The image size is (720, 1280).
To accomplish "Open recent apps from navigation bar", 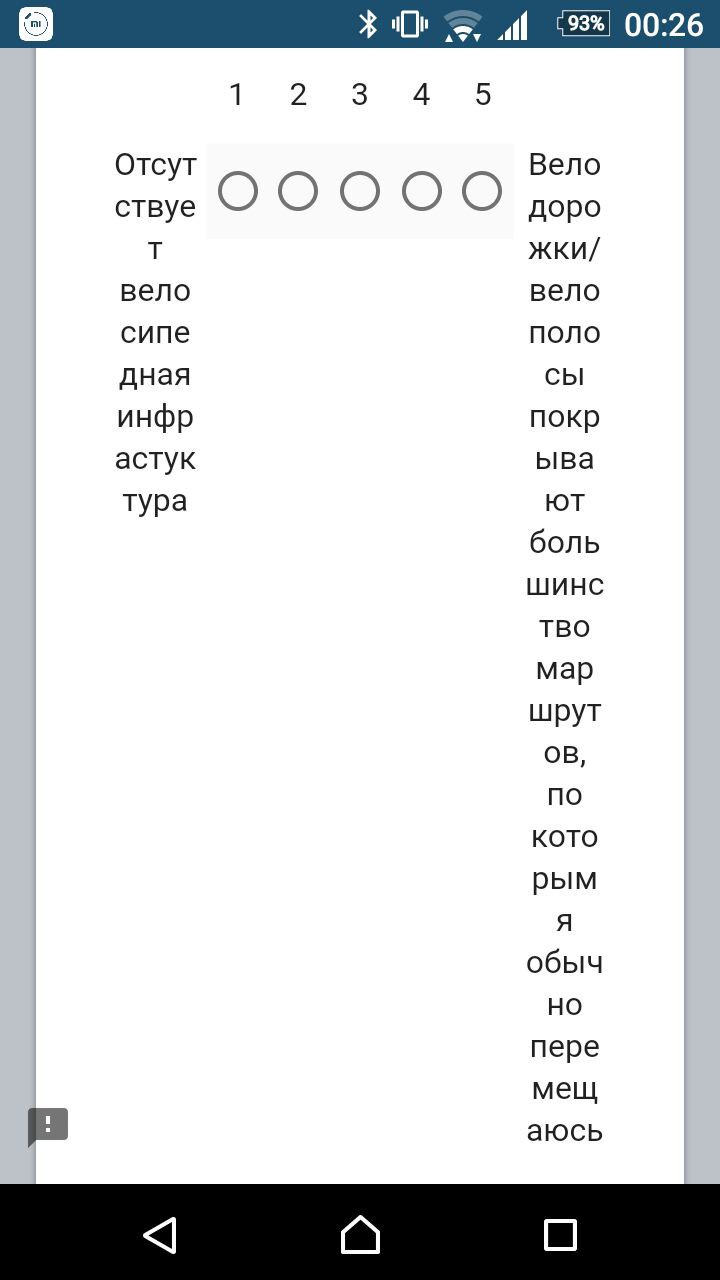I will [560, 1235].
